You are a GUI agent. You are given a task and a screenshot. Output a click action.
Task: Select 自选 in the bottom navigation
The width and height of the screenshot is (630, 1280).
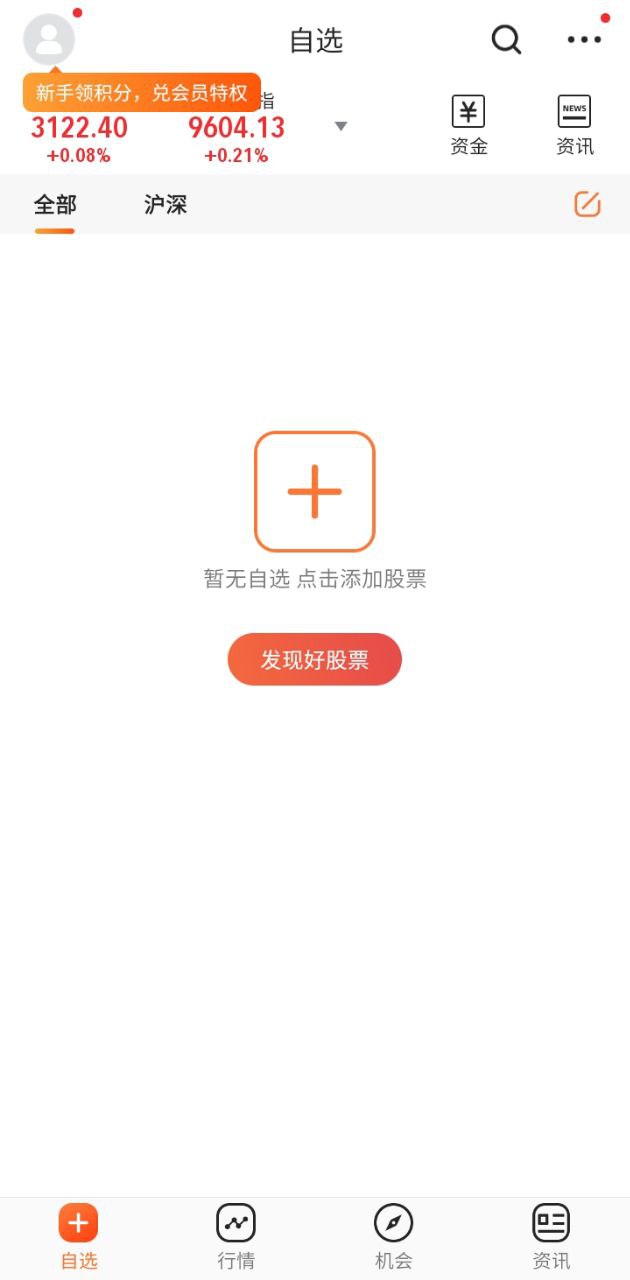tap(79, 1237)
